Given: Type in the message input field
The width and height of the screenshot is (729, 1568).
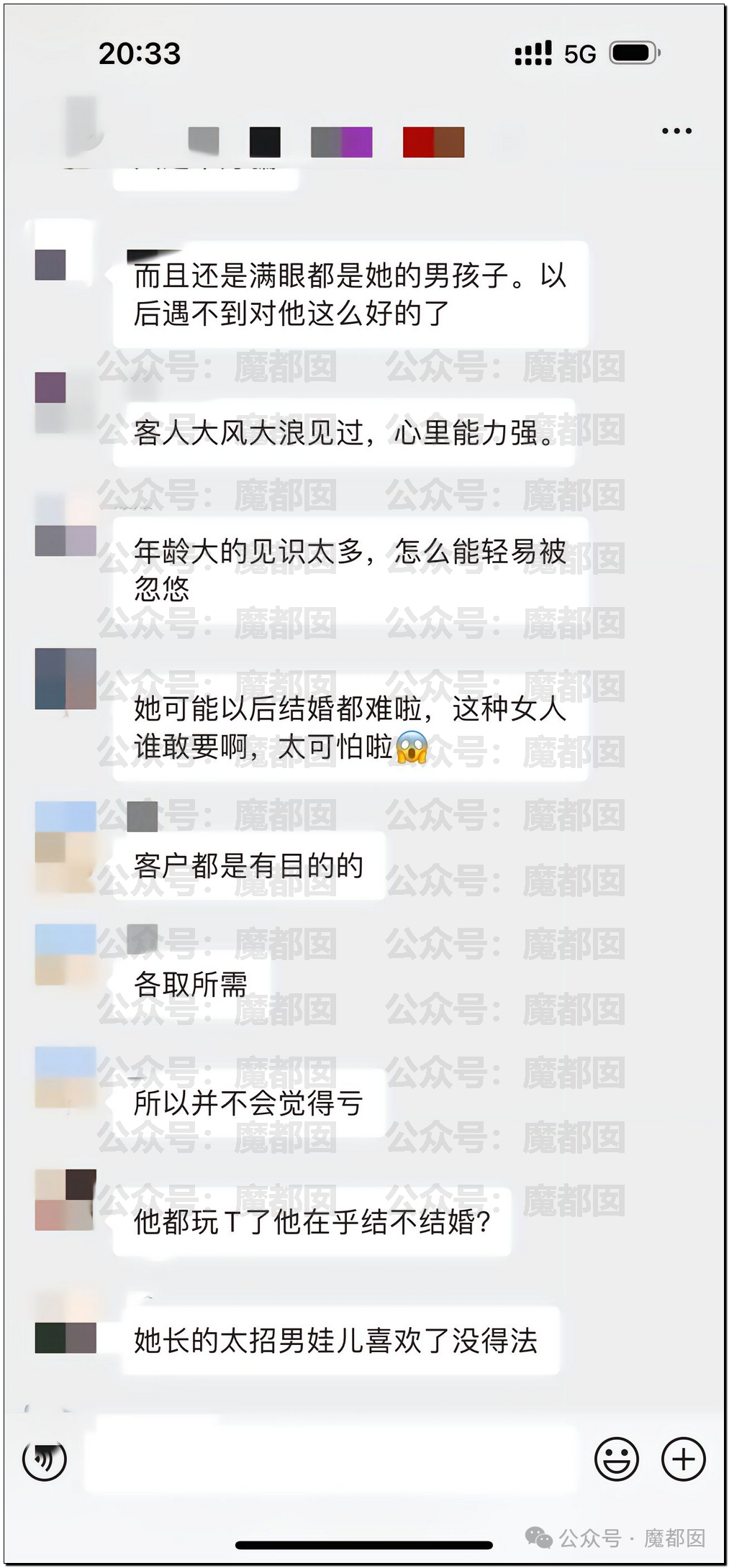Looking at the screenshot, I should [x=331, y=1459].
